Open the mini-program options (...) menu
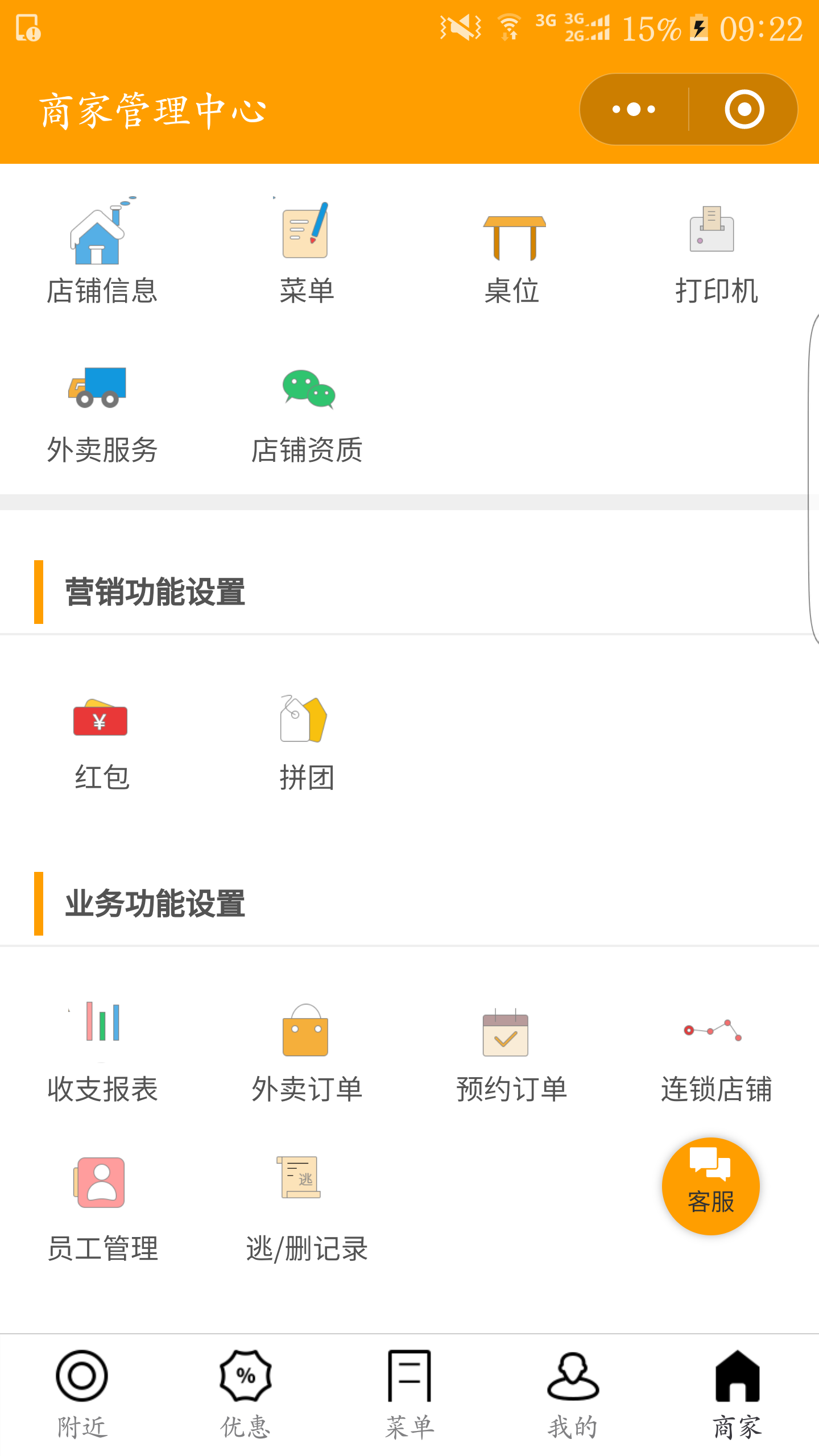This screenshot has width=819, height=1456. click(633, 109)
